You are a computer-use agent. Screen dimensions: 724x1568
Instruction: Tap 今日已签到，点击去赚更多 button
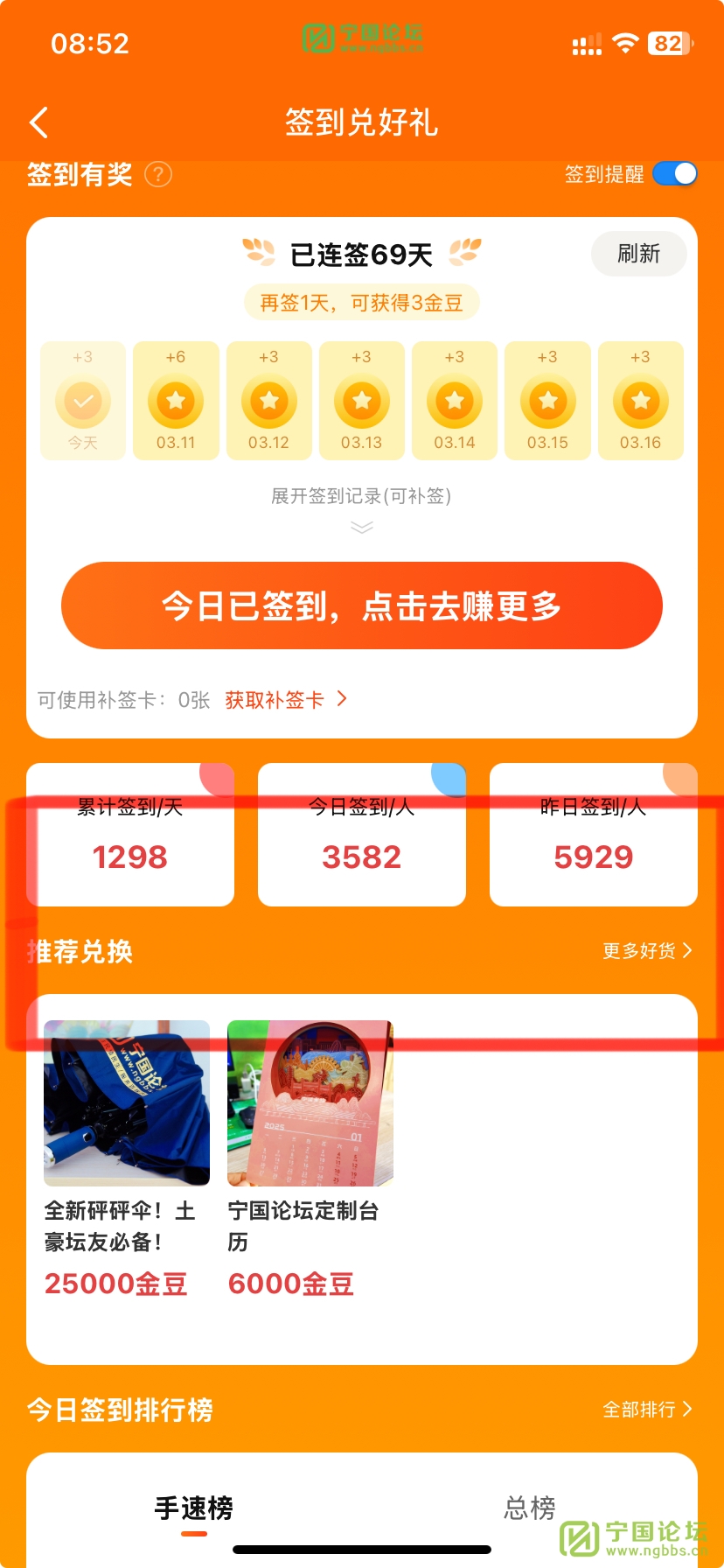pyautogui.click(x=361, y=605)
